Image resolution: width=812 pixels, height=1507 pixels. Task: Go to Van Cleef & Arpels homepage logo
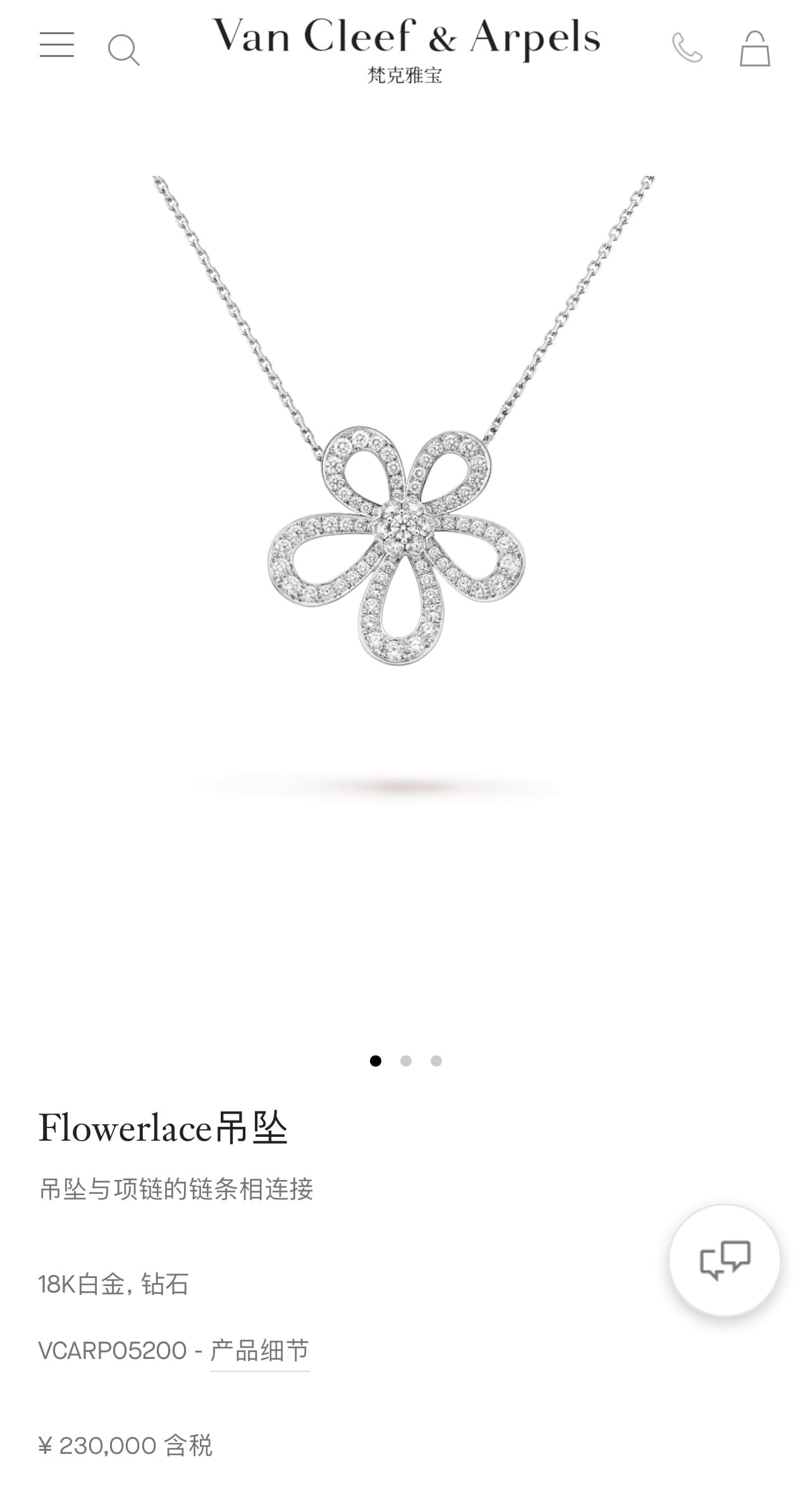click(405, 49)
